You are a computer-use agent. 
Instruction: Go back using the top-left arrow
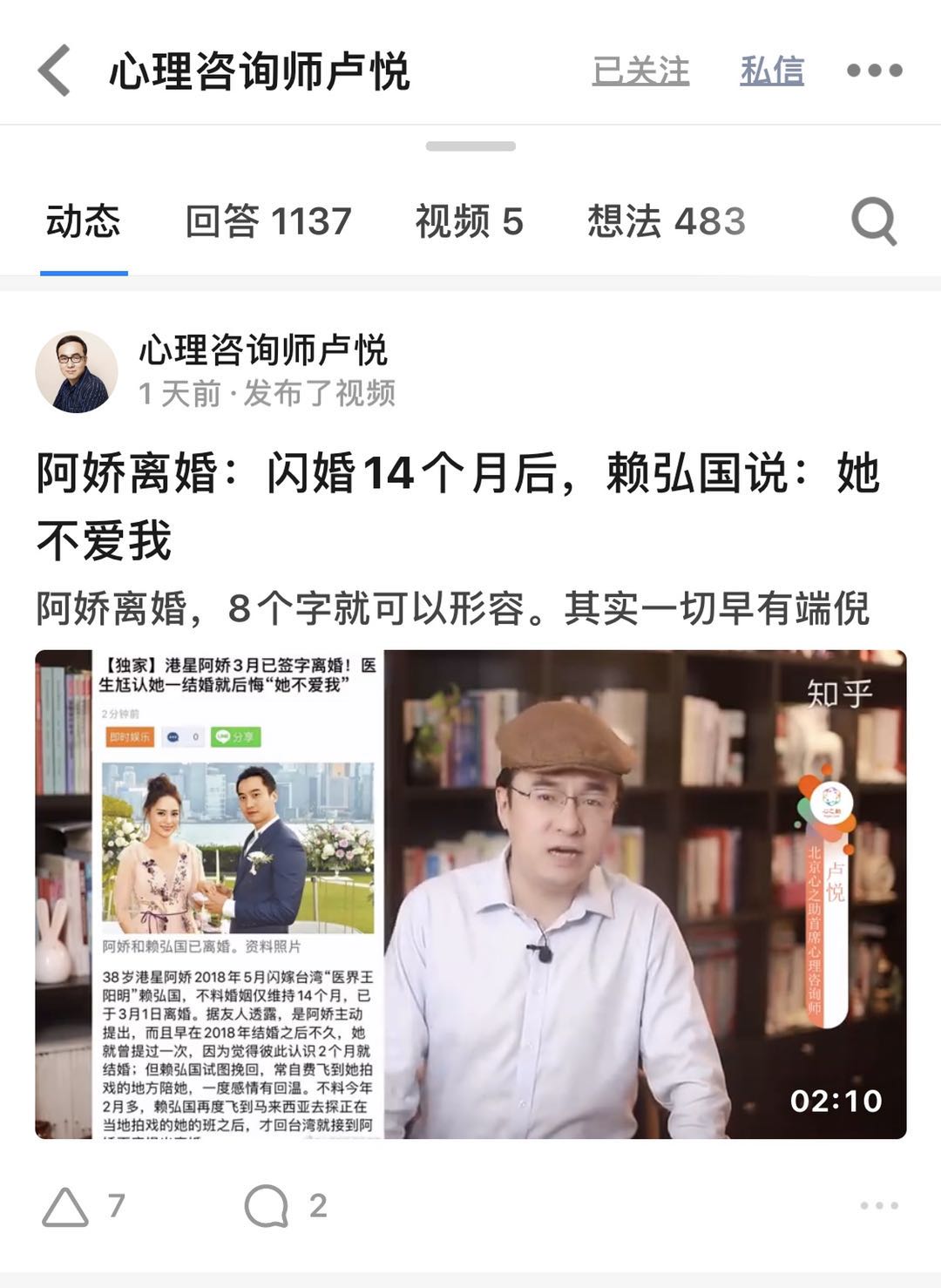point(54,71)
